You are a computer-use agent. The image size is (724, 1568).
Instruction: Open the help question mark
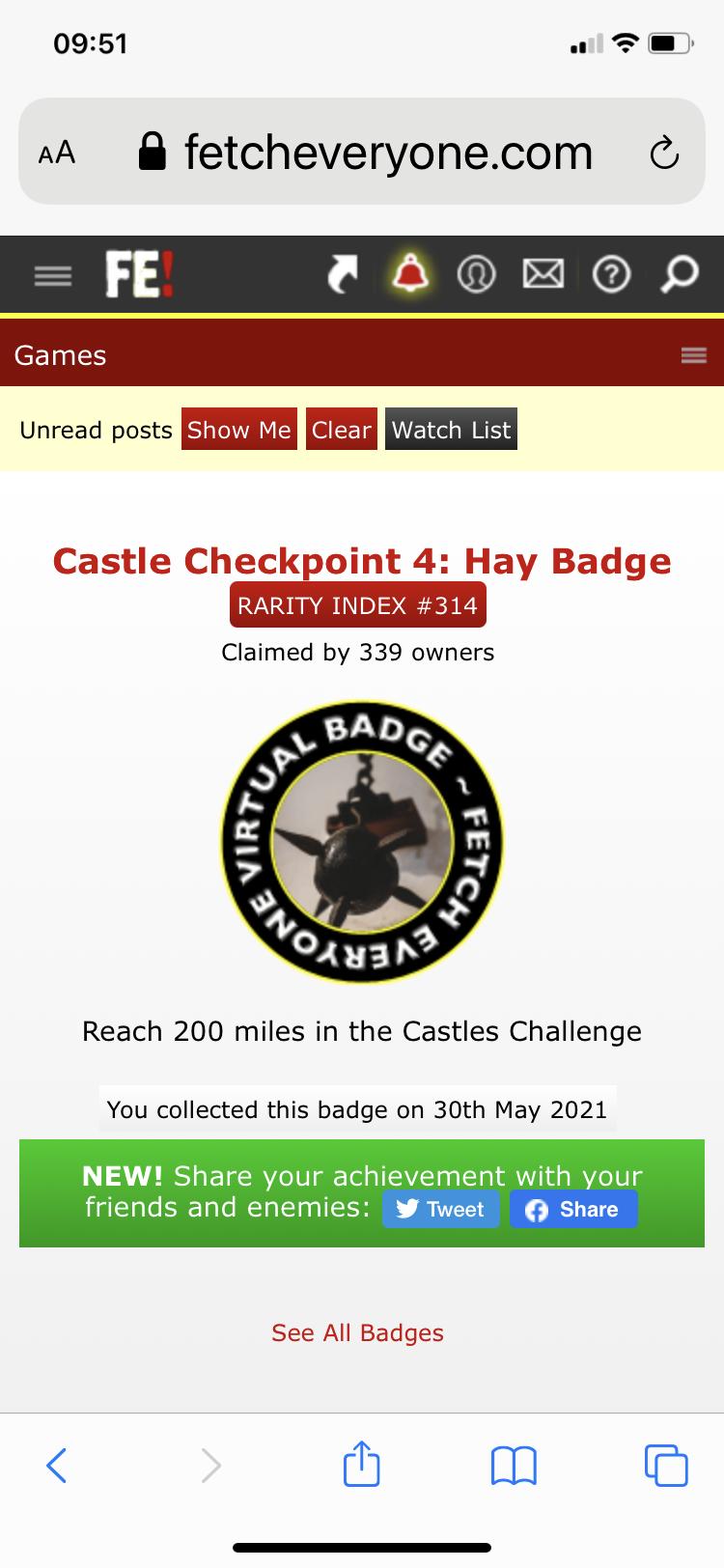(611, 276)
